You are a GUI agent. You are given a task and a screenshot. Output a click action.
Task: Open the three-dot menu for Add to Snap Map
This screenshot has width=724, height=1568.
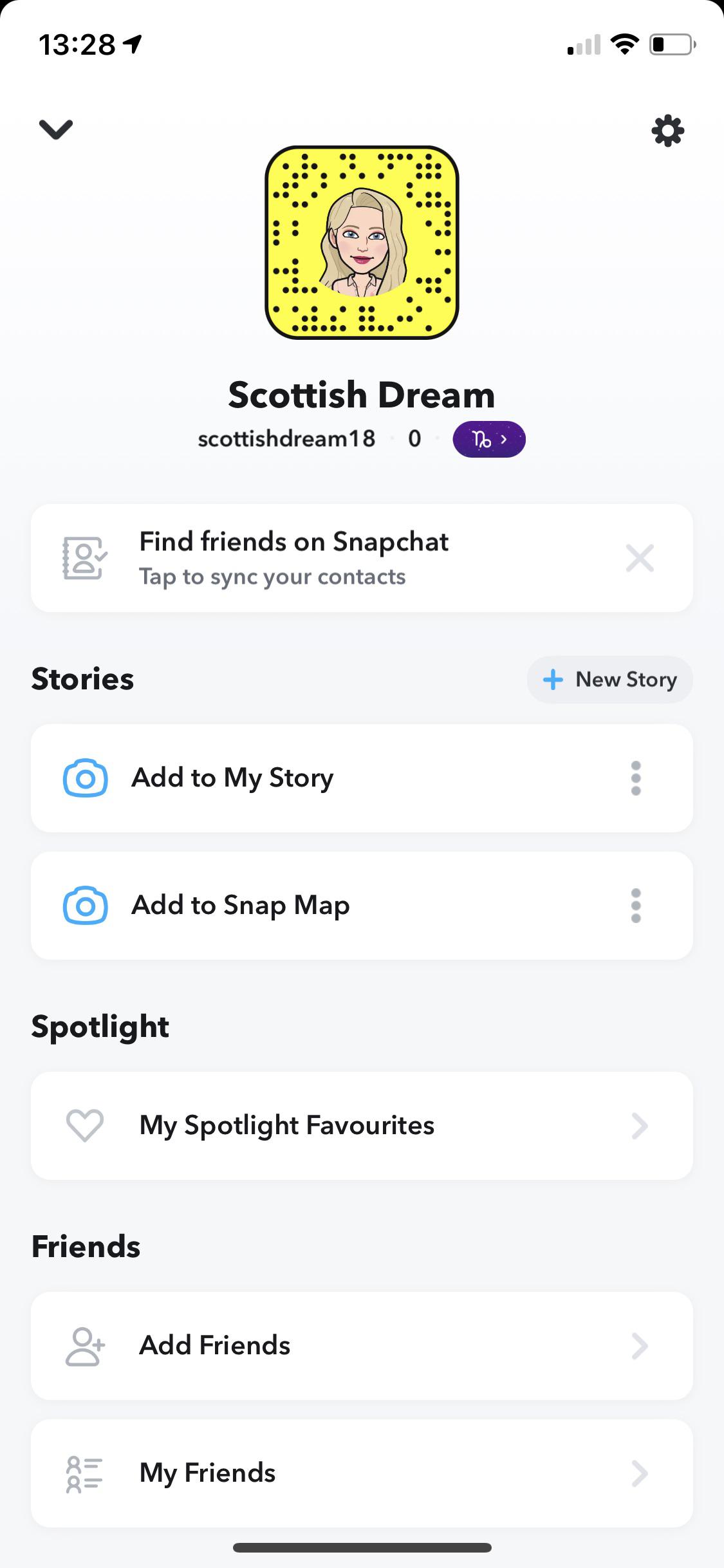pyautogui.click(x=636, y=904)
